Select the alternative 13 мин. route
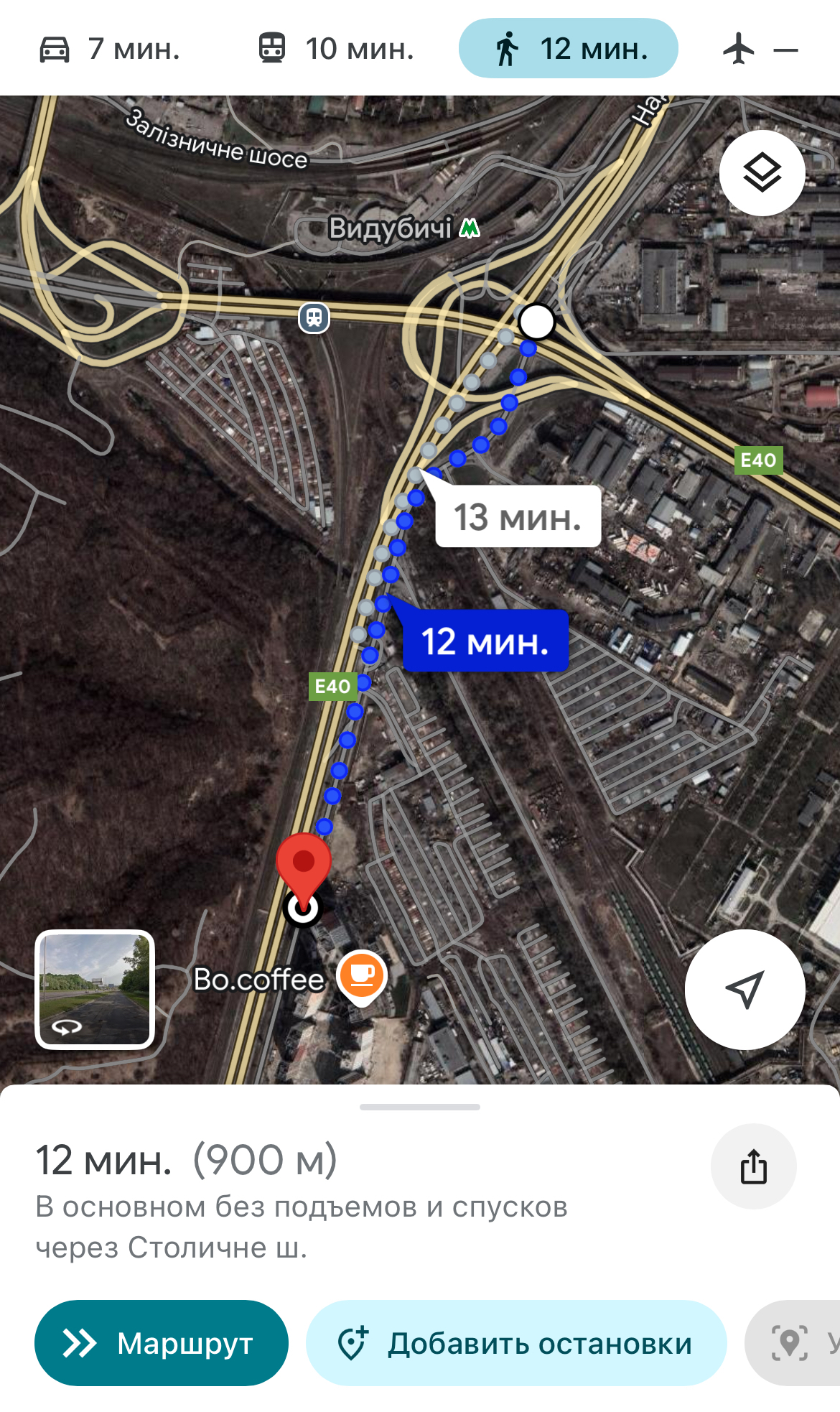 518,516
